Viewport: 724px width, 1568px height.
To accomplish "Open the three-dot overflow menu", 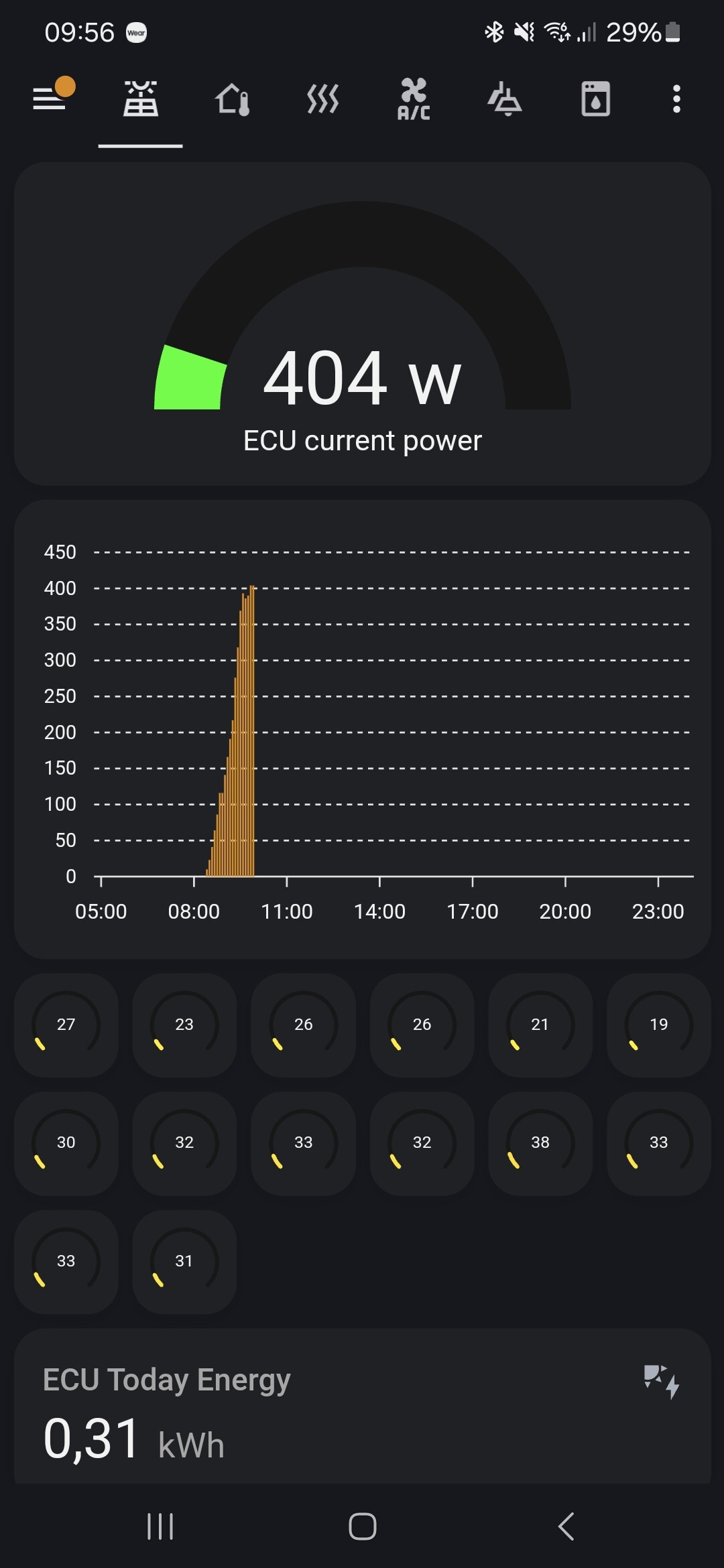I will 676,99.
